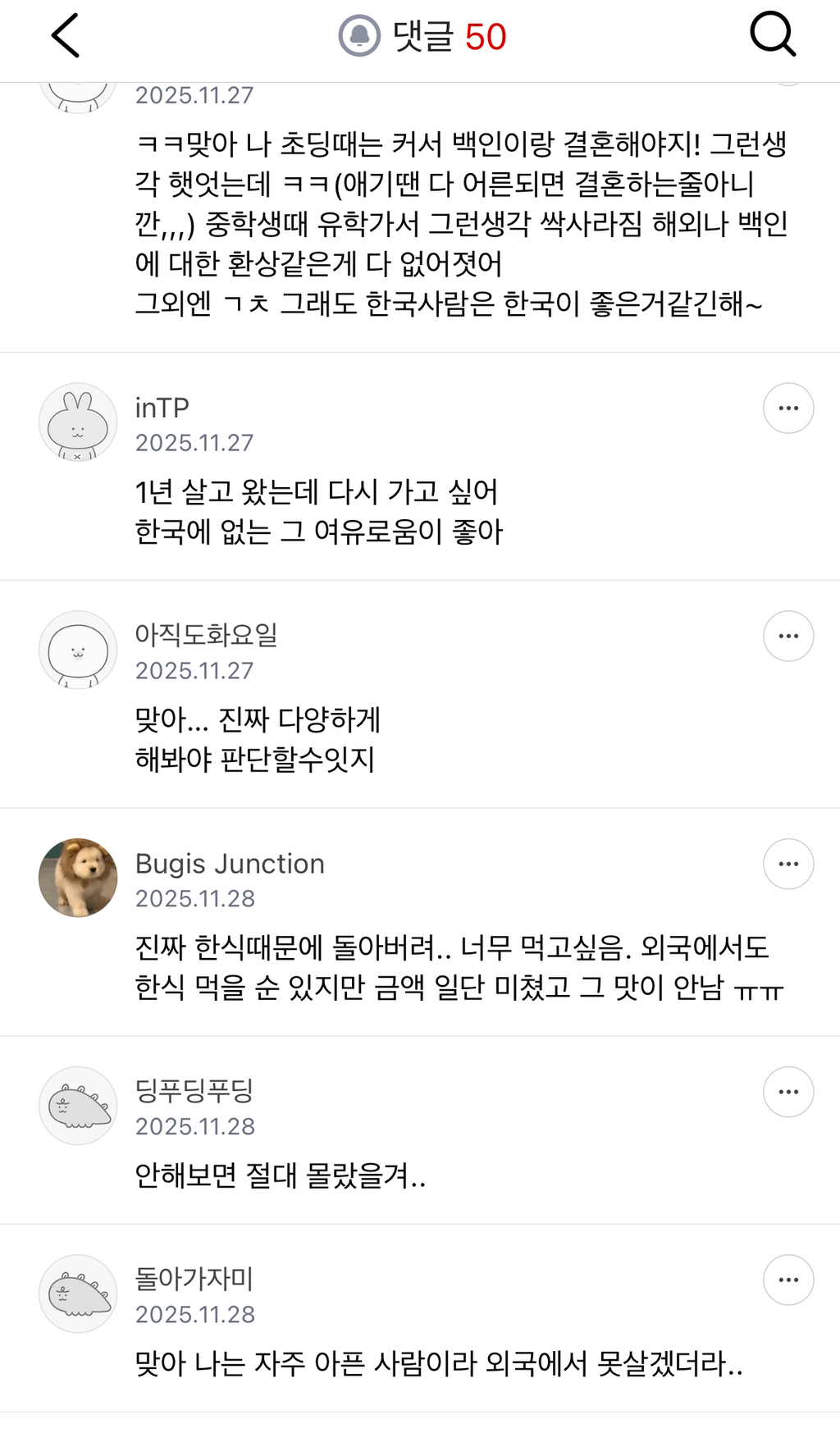View 딩푸딩푸딩's profile avatar
Viewport: 840px width, 1433px height.
78,1106
